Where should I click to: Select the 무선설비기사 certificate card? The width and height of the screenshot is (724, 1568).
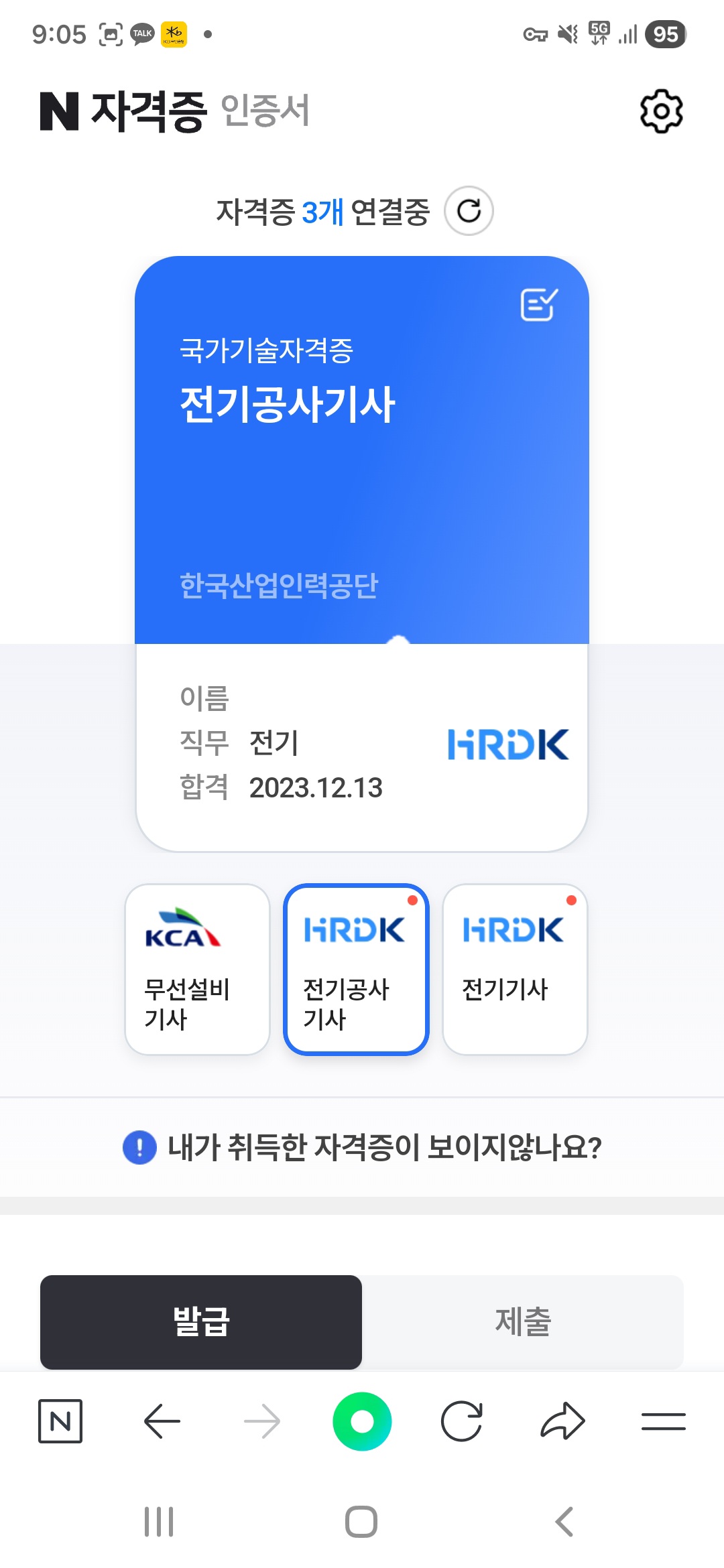point(197,970)
